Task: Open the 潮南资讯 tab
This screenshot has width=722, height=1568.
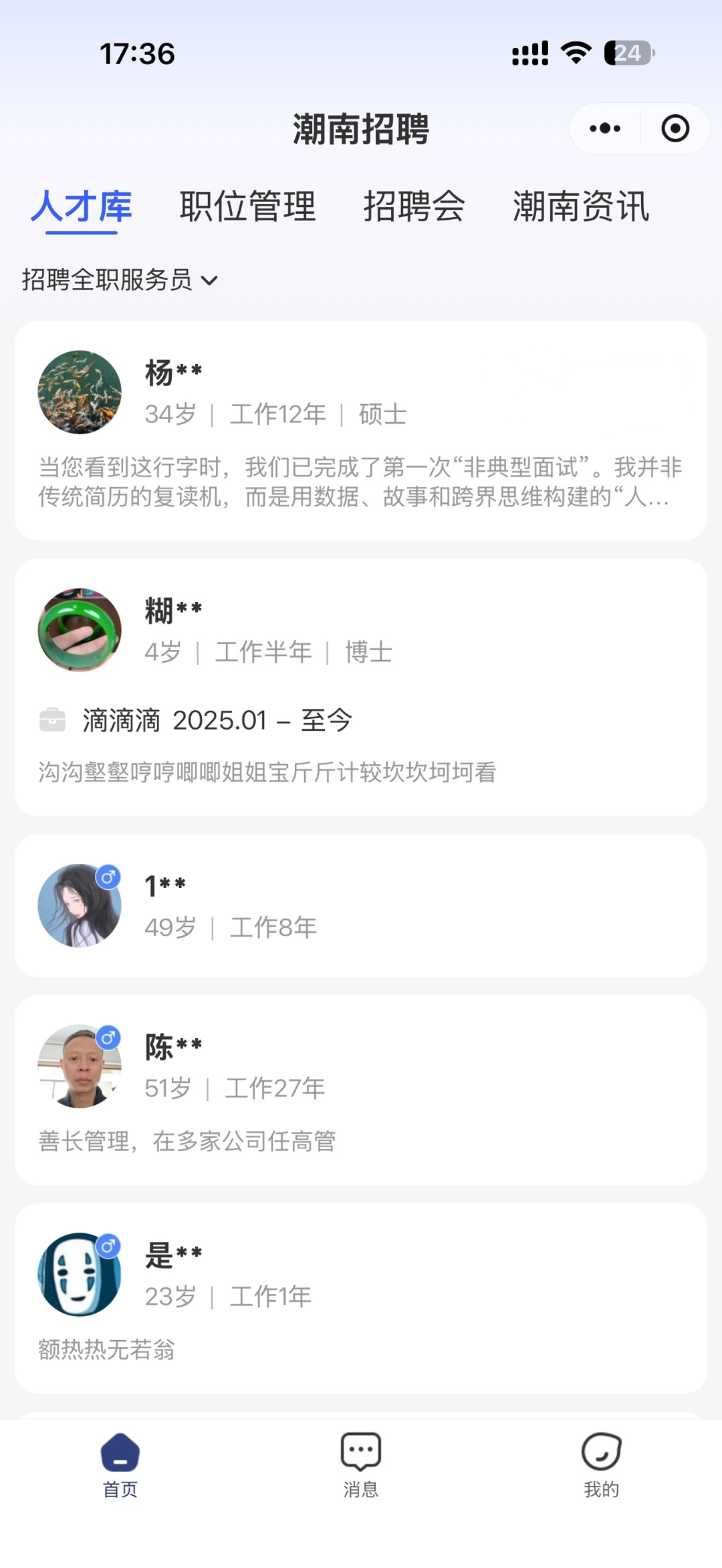Action: point(580,206)
